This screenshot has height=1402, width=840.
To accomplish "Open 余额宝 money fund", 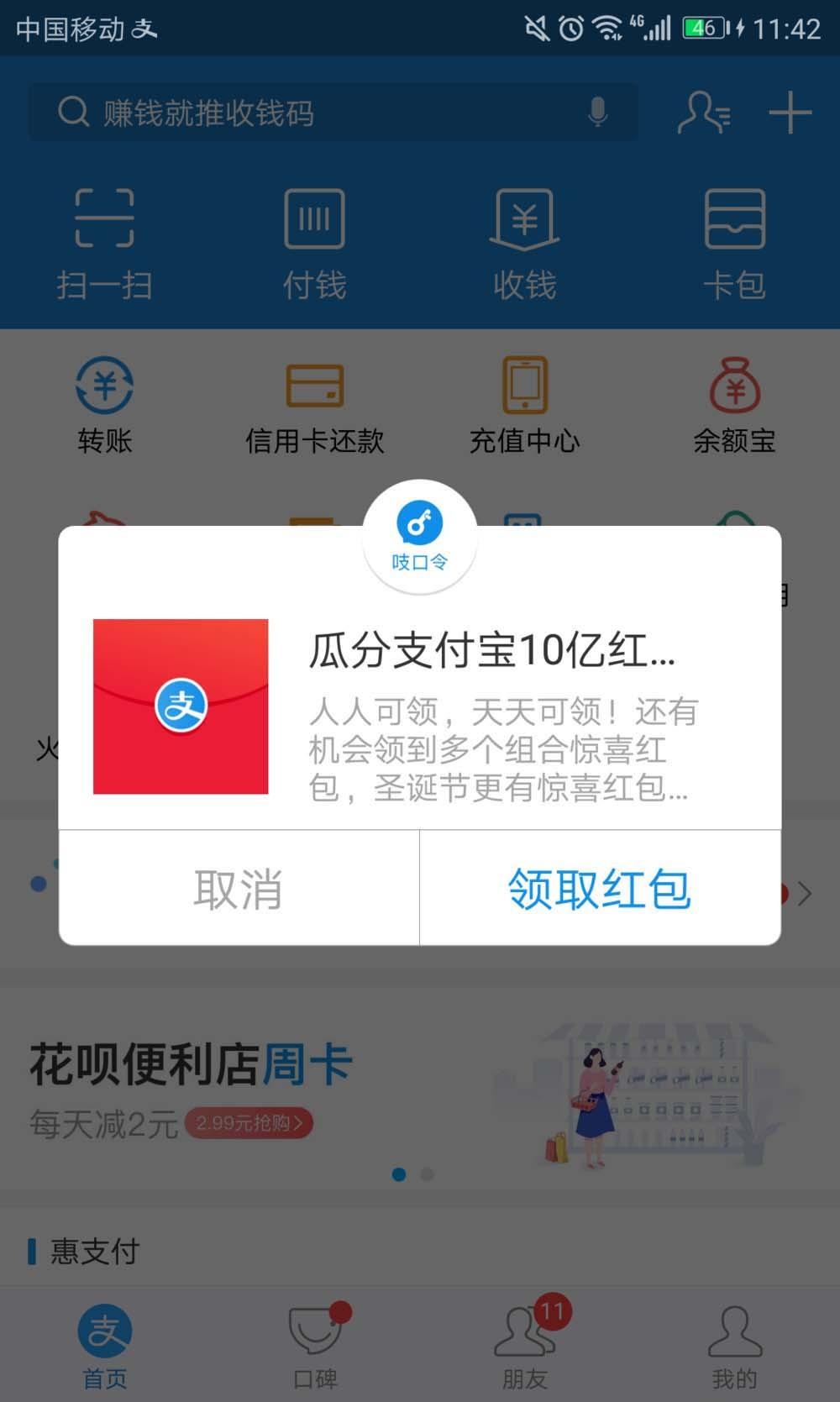I will [x=736, y=403].
